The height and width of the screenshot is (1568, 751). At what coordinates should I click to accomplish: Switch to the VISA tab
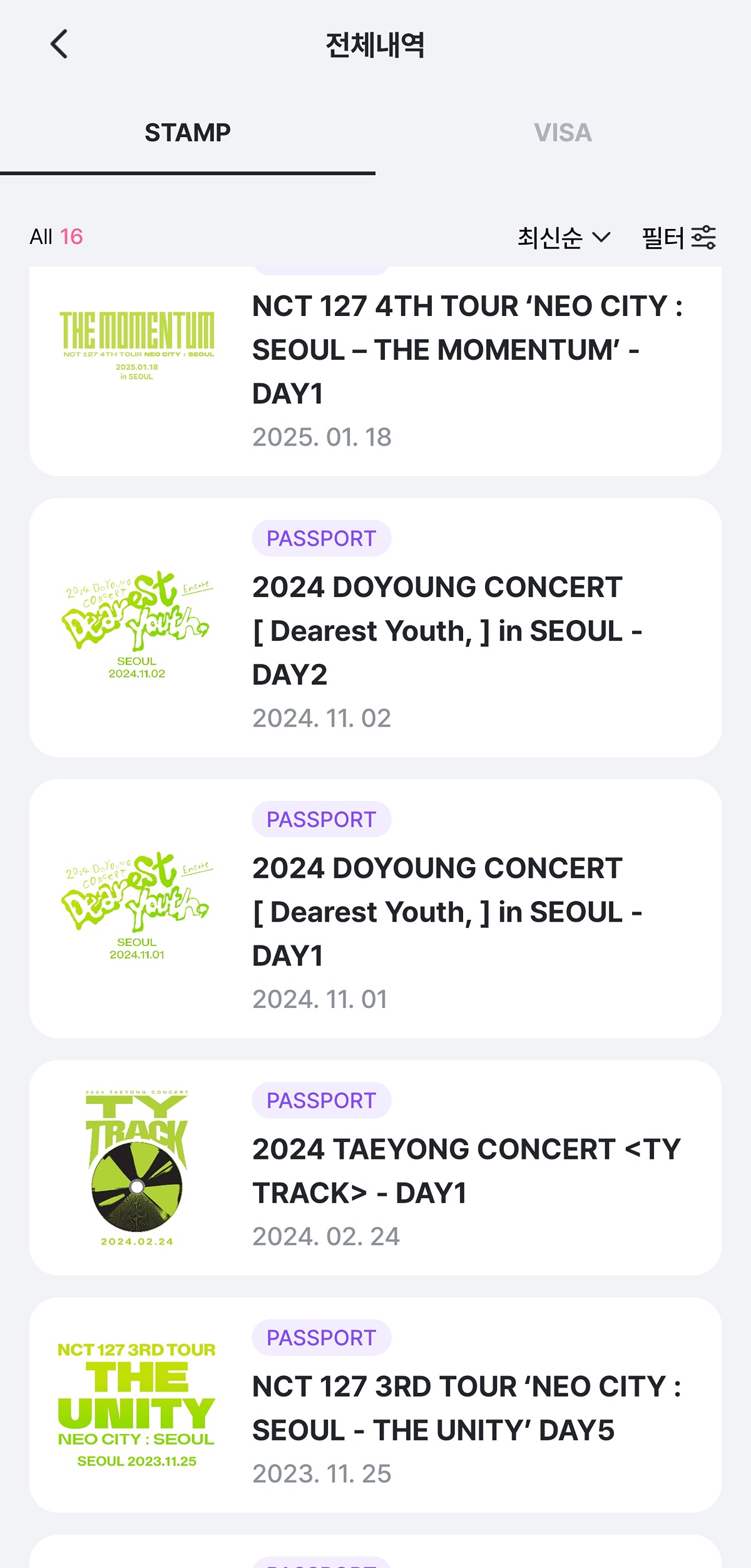pos(563,133)
